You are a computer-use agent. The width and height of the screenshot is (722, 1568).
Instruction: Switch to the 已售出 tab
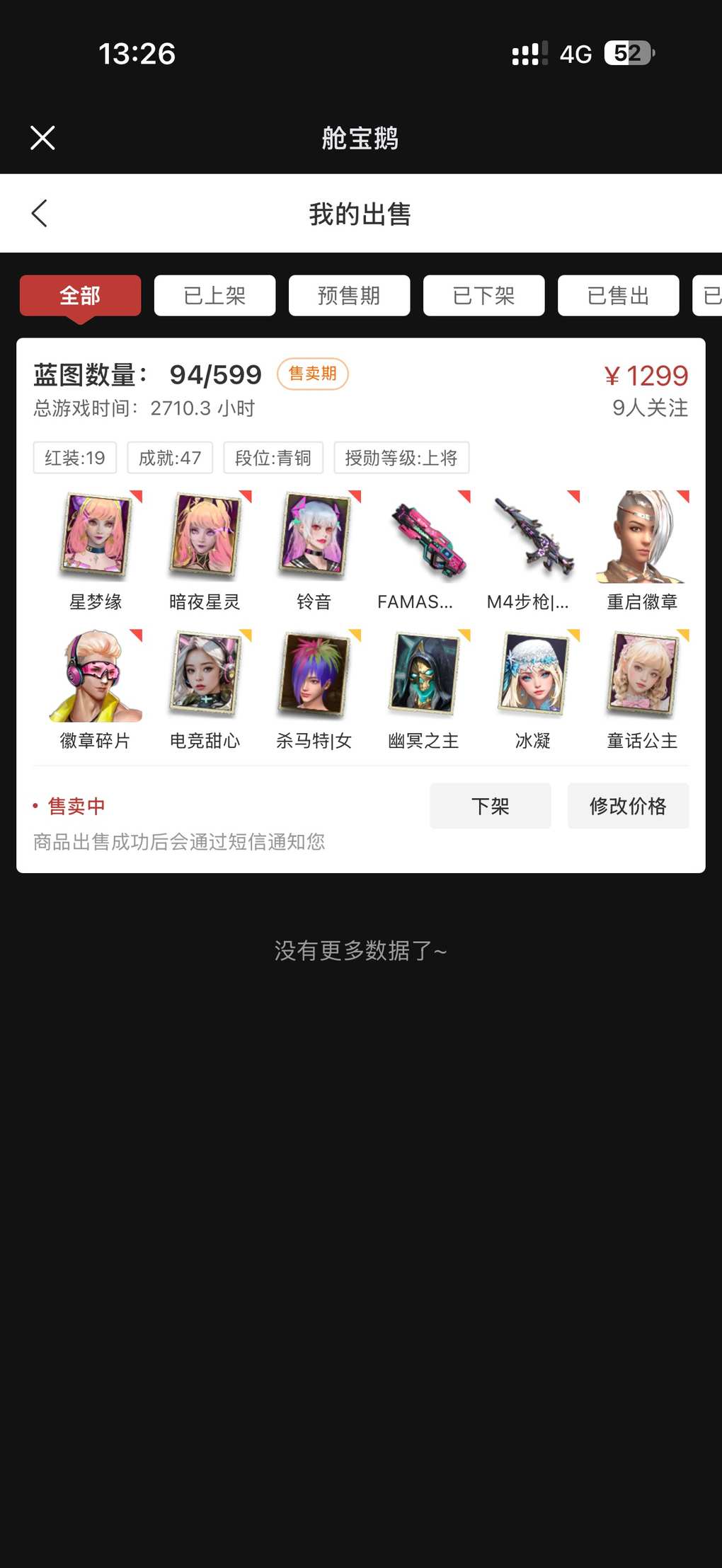pos(618,295)
